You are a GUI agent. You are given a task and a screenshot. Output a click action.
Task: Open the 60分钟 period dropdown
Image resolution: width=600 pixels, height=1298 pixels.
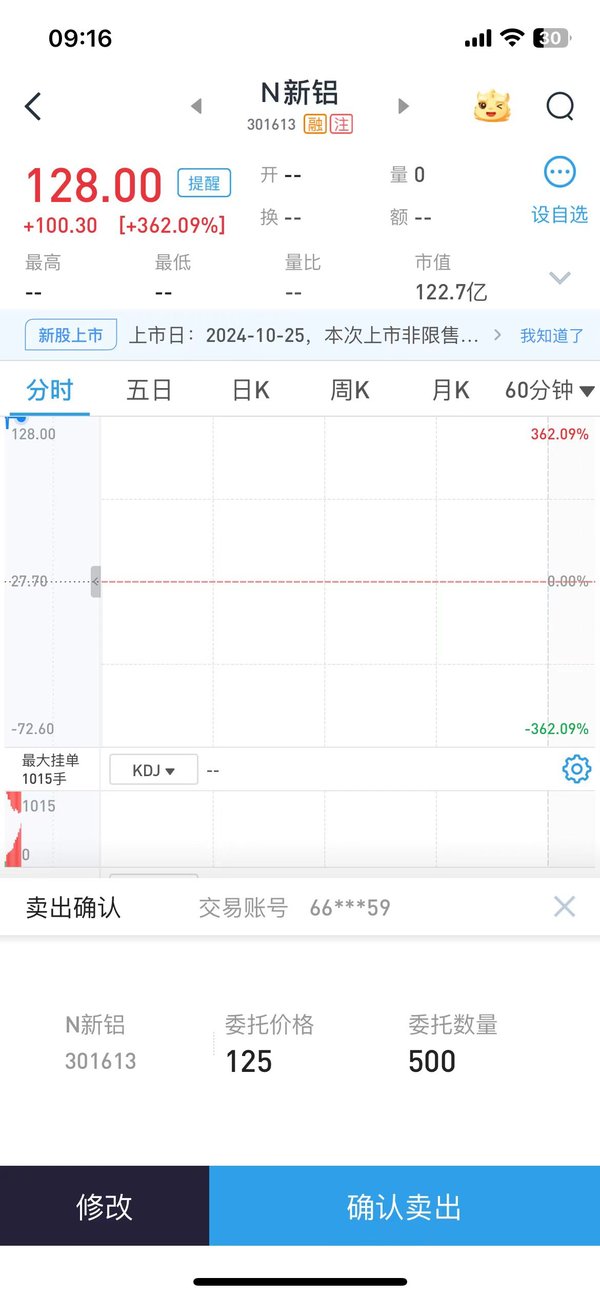pyautogui.click(x=549, y=390)
